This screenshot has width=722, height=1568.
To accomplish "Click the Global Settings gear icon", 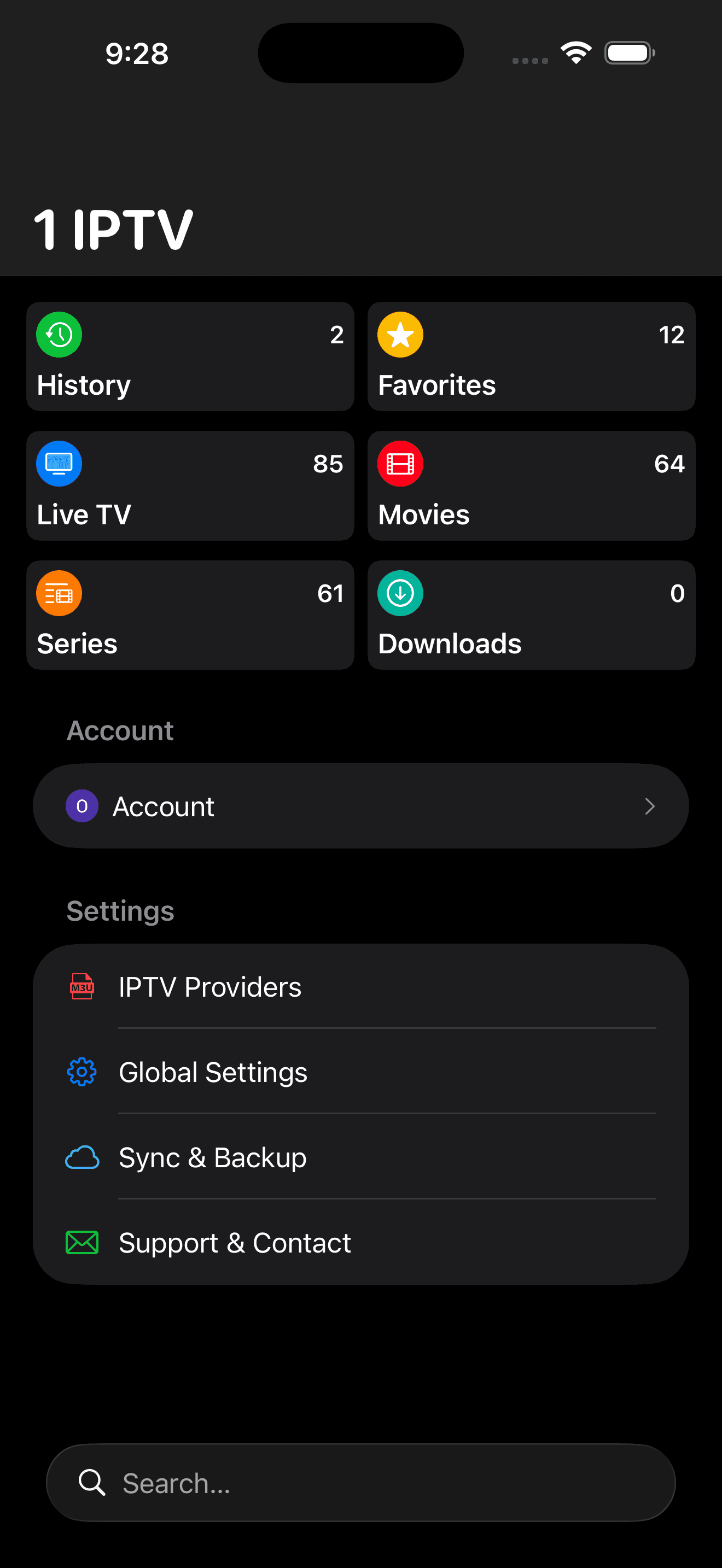I will [x=82, y=1072].
